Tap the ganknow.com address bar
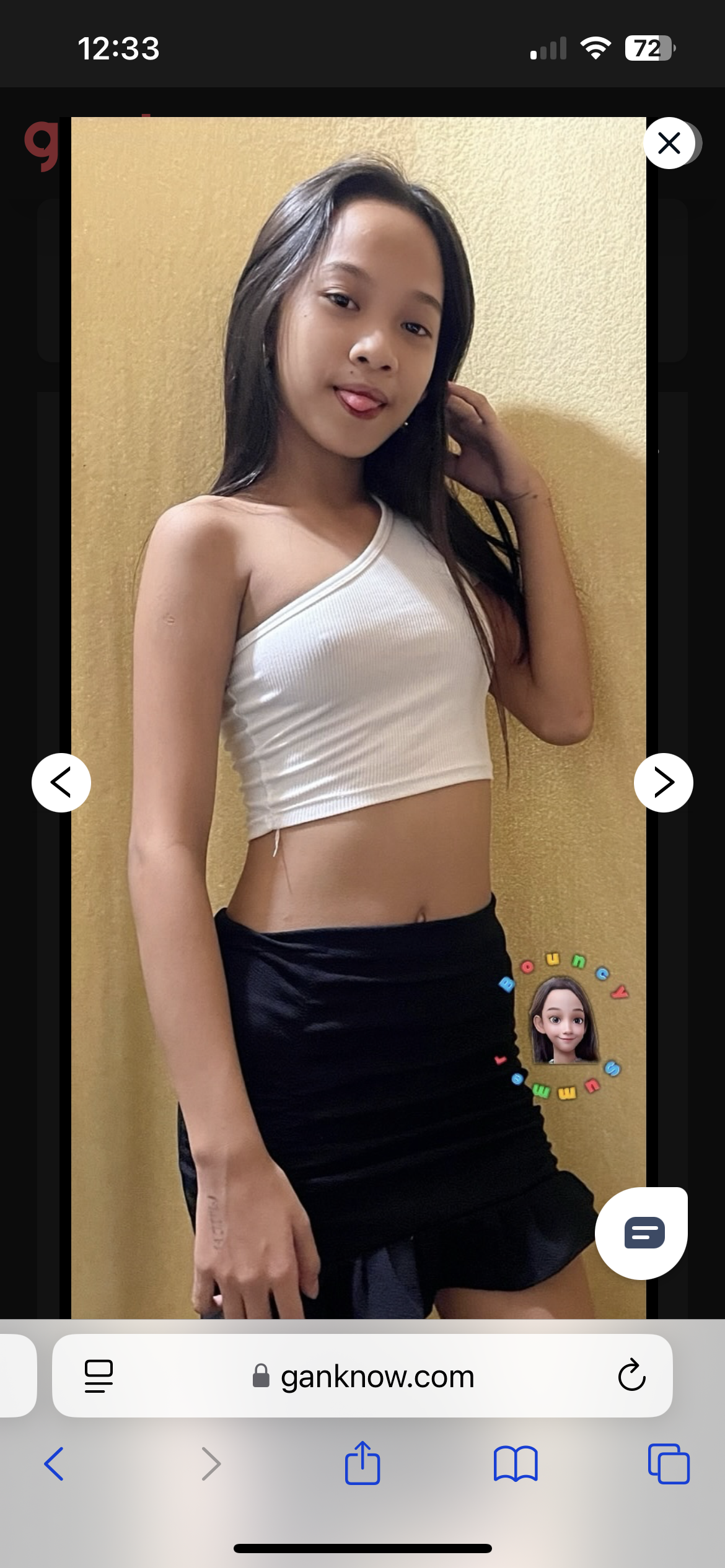Image resolution: width=725 pixels, height=1568 pixels. [x=362, y=1376]
